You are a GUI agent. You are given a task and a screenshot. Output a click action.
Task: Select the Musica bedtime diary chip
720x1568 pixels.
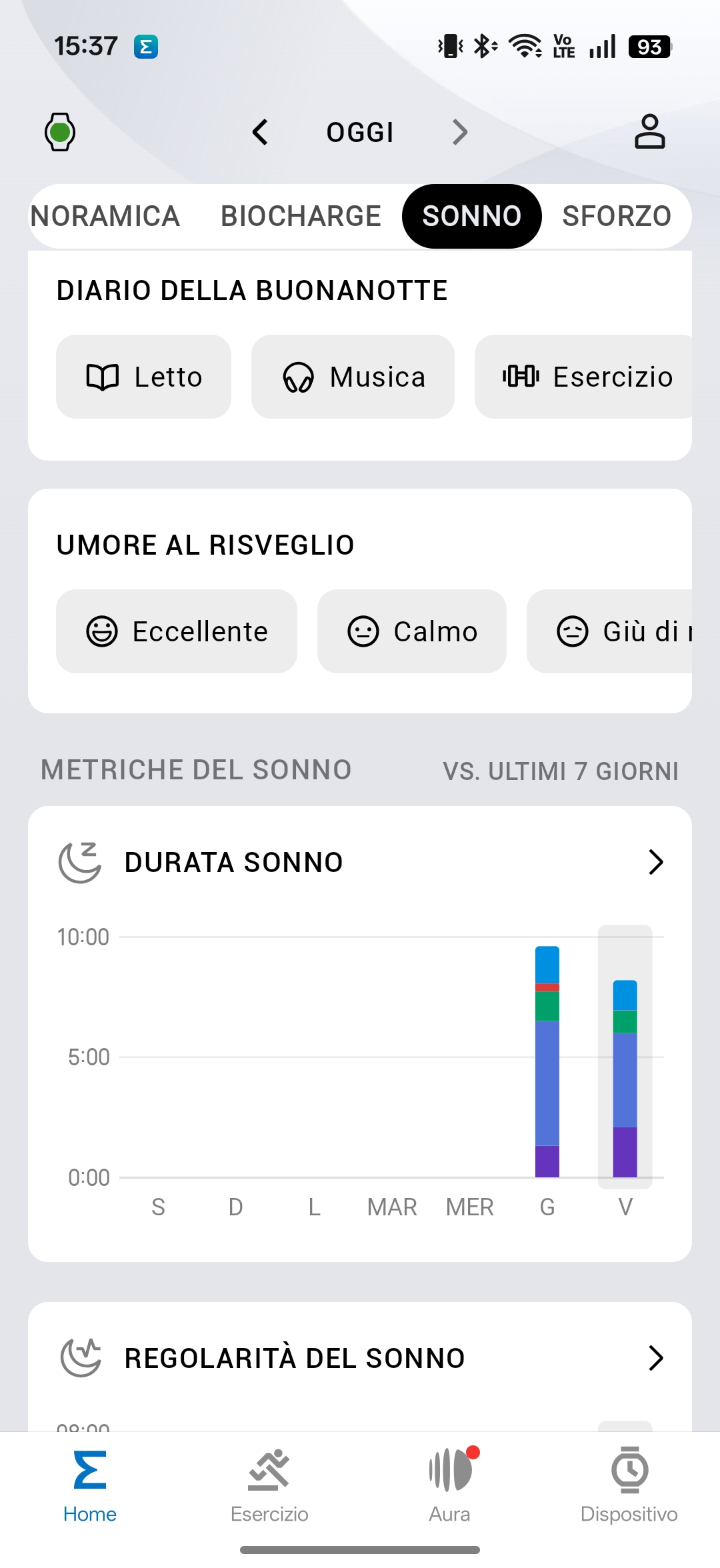click(x=353, y=377)
